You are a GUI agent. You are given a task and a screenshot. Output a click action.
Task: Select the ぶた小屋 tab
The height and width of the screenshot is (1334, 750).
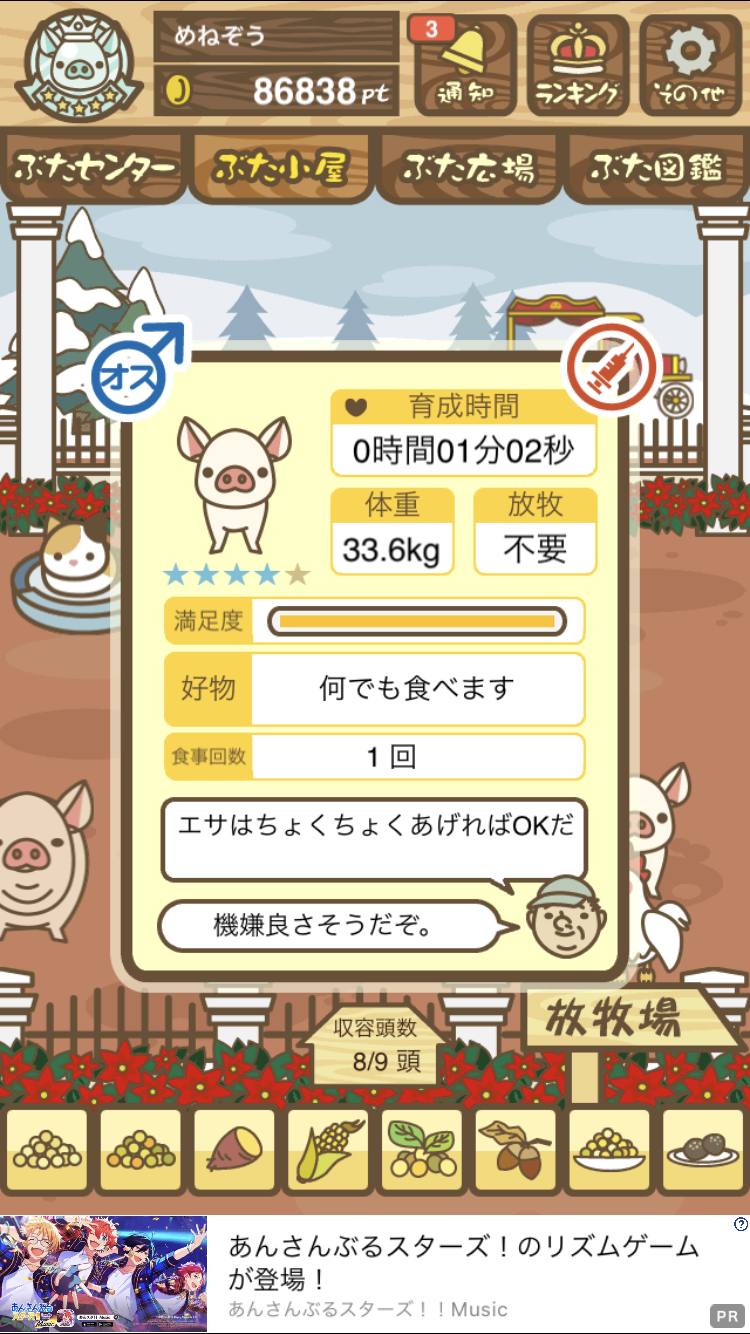(281, 168)
